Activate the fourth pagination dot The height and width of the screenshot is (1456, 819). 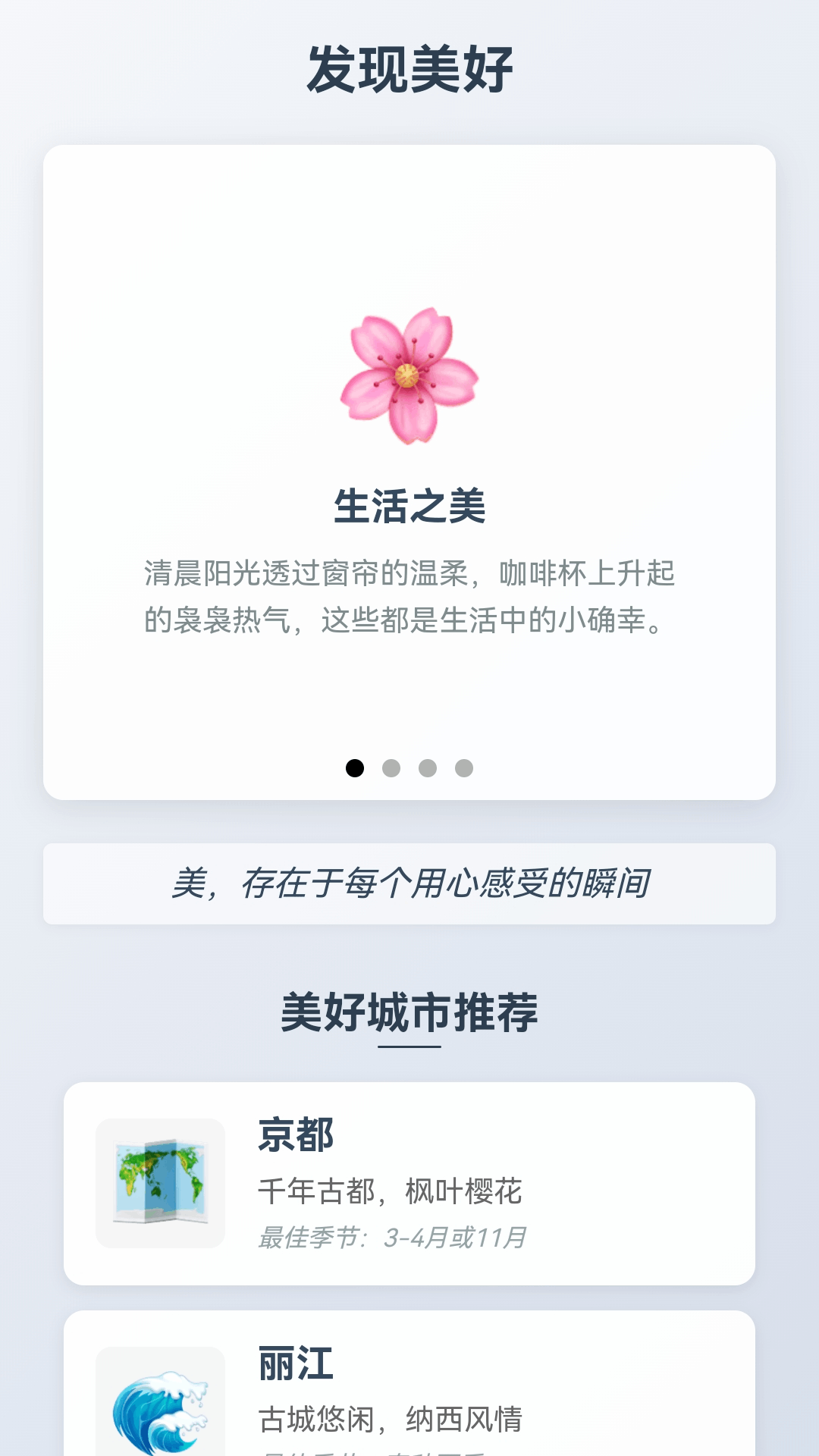point(466,767)
